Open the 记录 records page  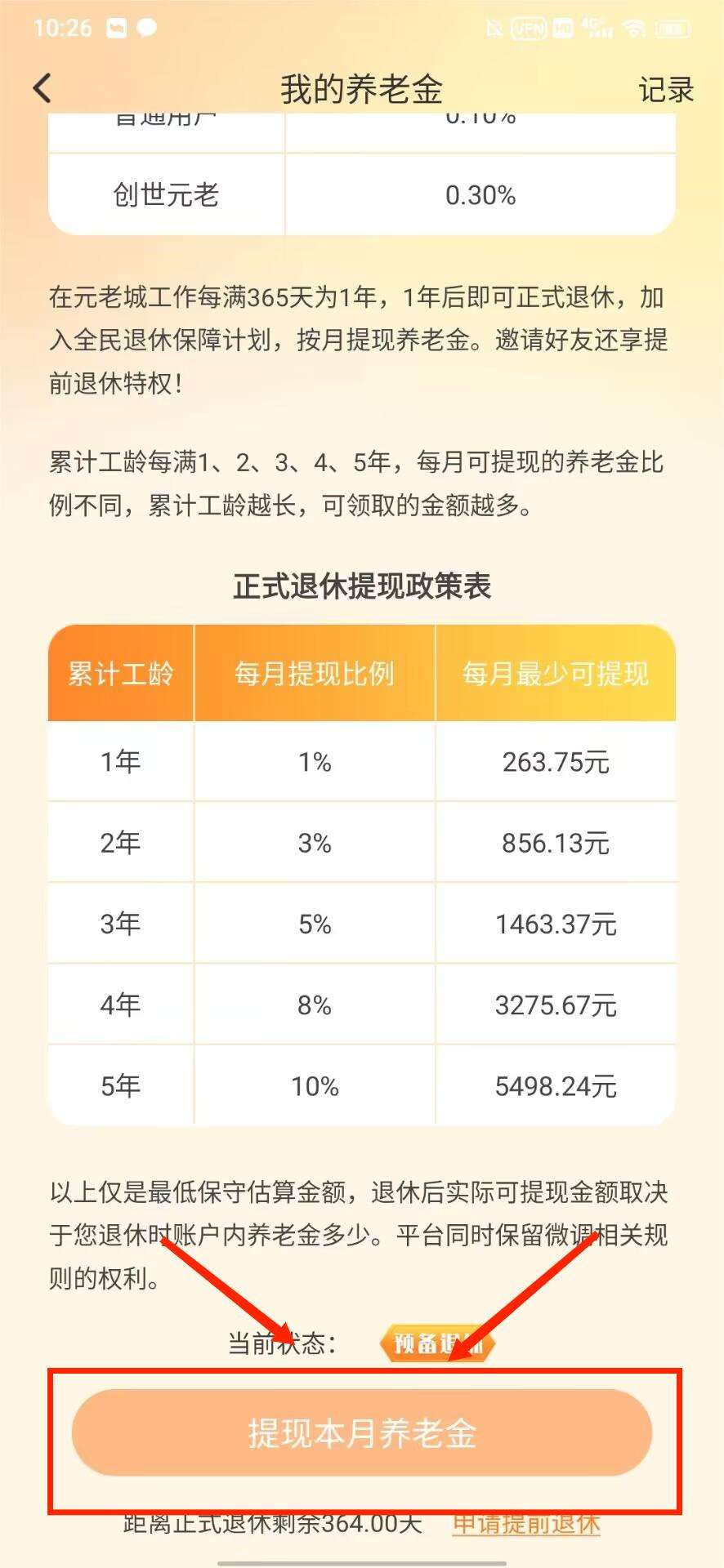click(x=665, y=90)
